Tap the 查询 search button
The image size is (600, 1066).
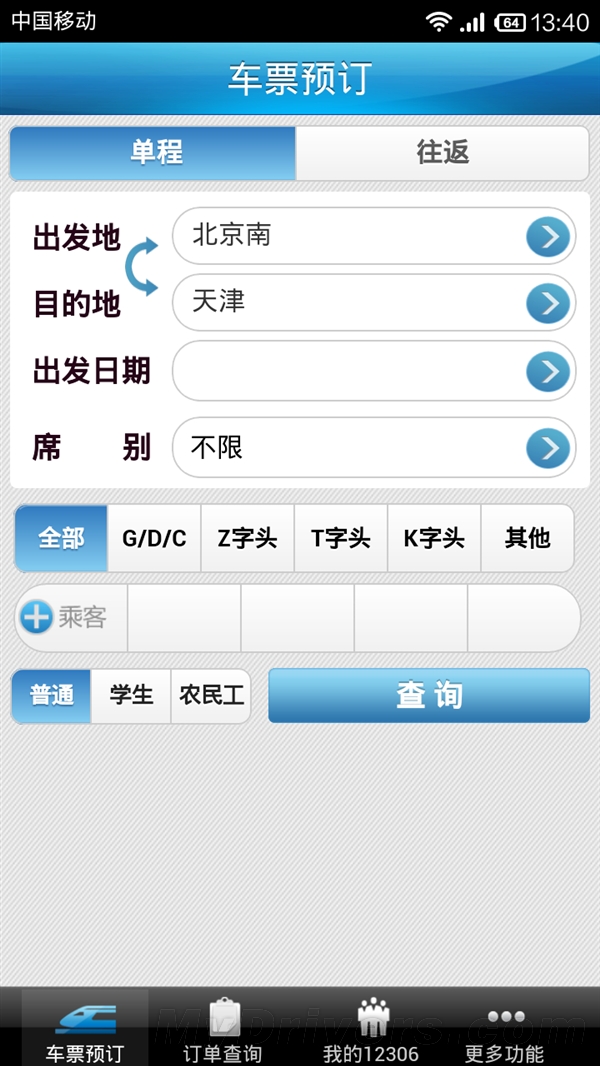tap(429, 695)
